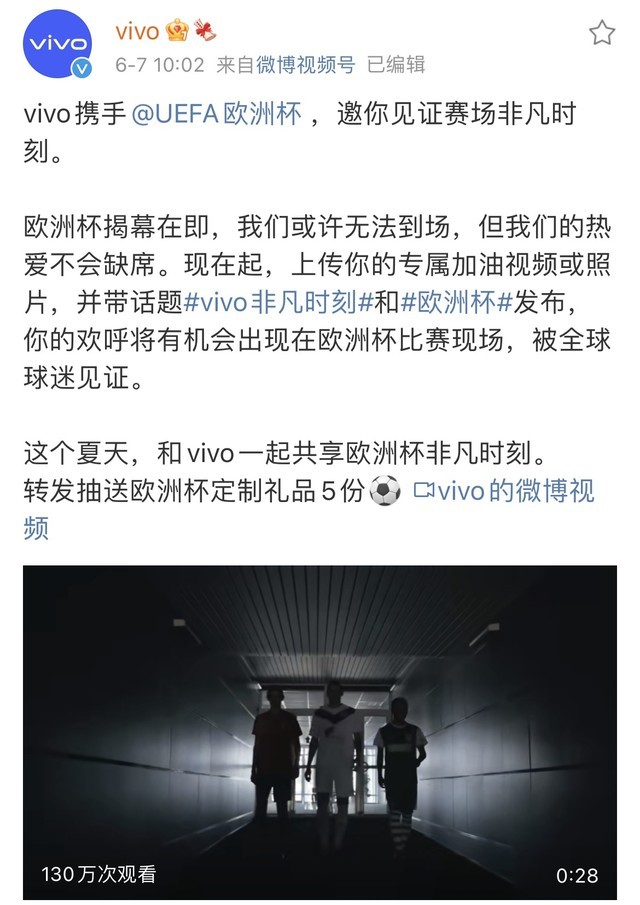
Task: Open the 微博视频号 source link
Action: [305, 65]
